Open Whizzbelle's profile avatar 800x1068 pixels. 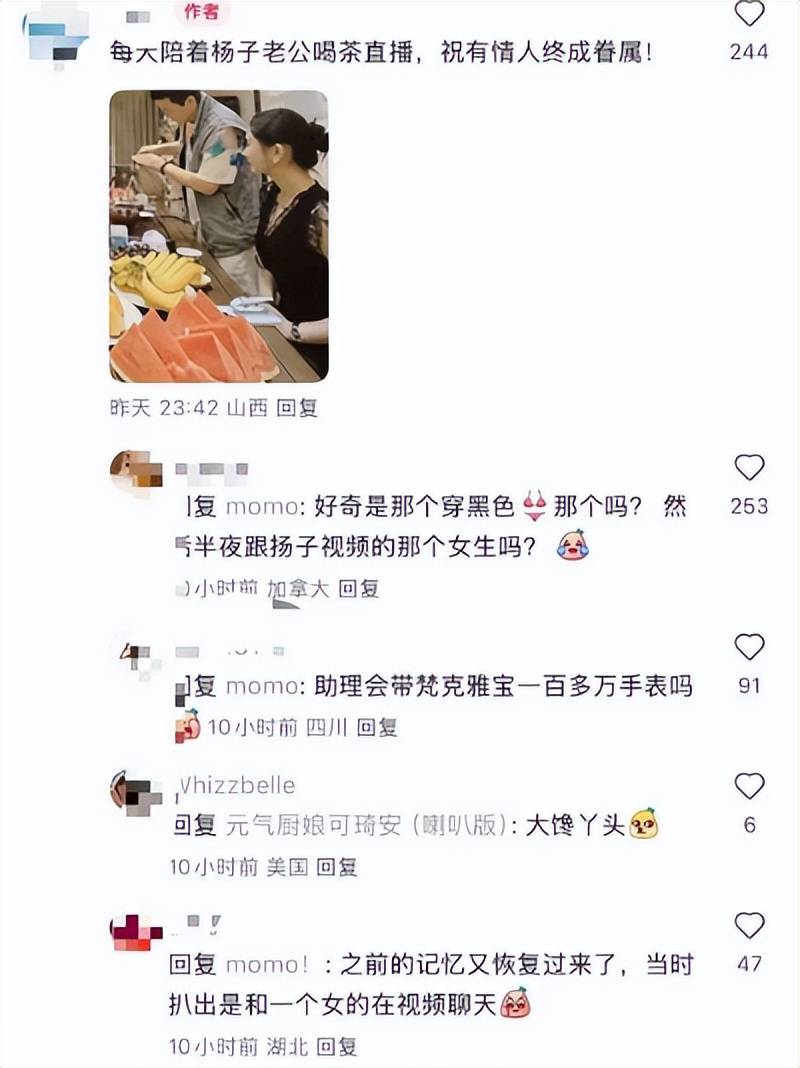pyautogui.click(x=136, y=795)
